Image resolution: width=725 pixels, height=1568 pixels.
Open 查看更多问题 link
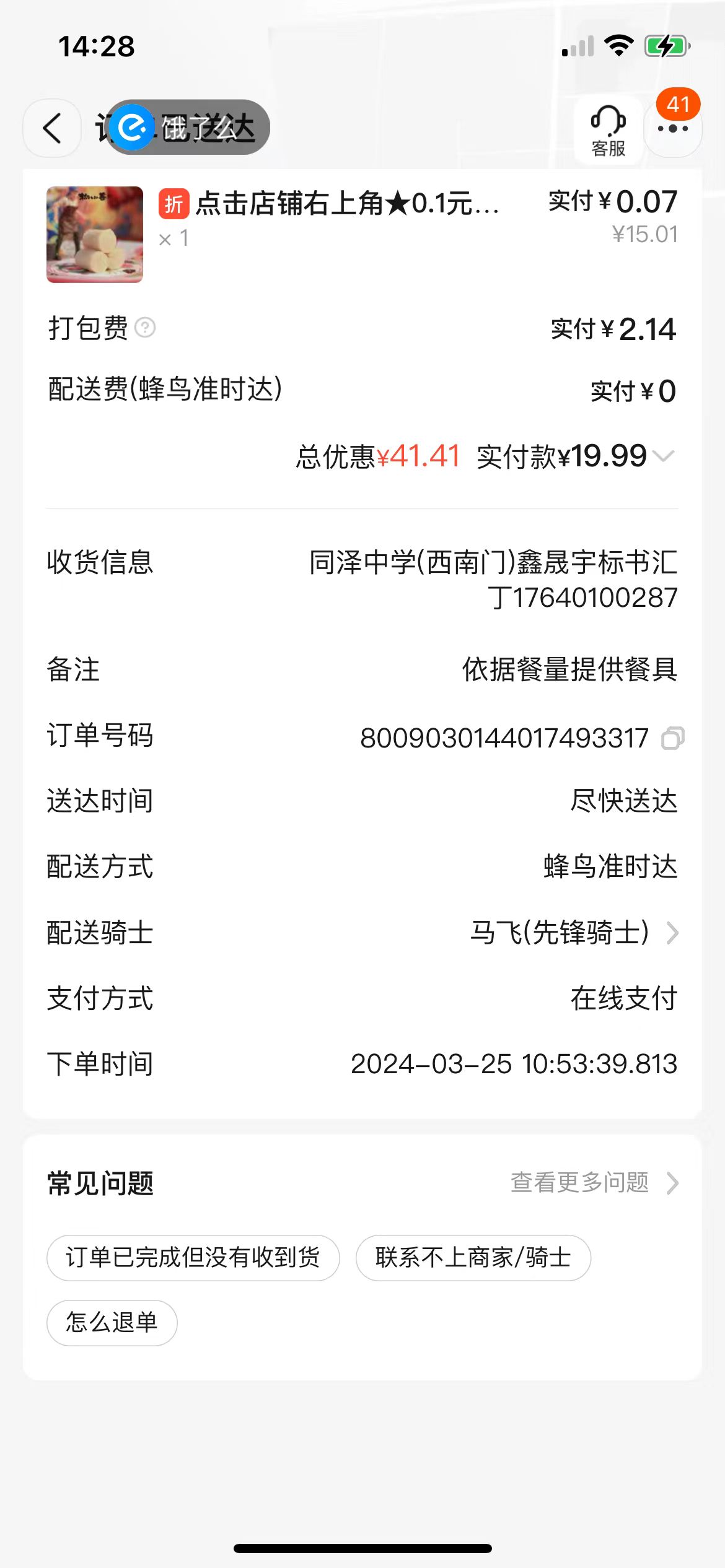594,1183
